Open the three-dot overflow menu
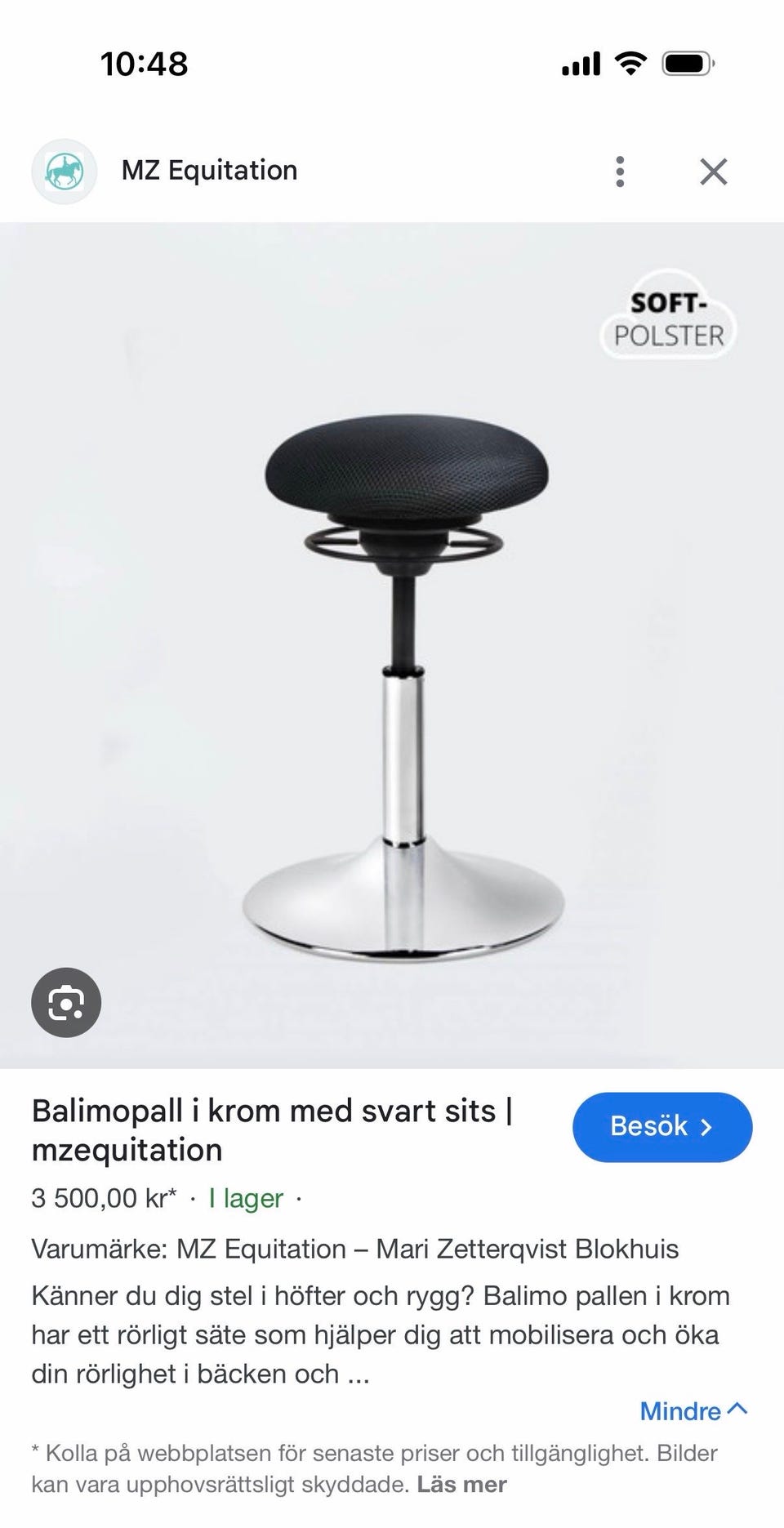Viewport: 784px width, 1528px height. 621,171
